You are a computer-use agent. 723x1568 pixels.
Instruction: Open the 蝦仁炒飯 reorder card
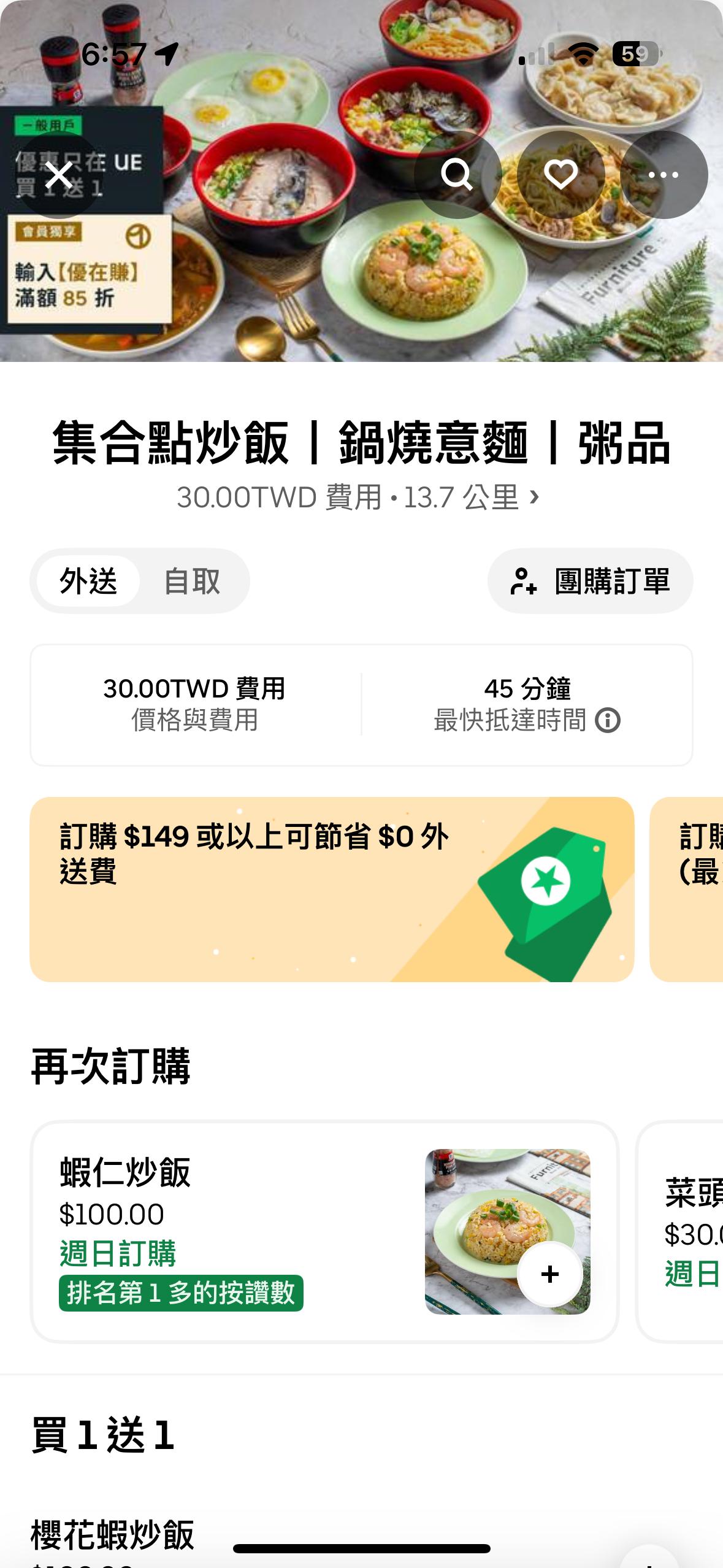(233, 1231)
